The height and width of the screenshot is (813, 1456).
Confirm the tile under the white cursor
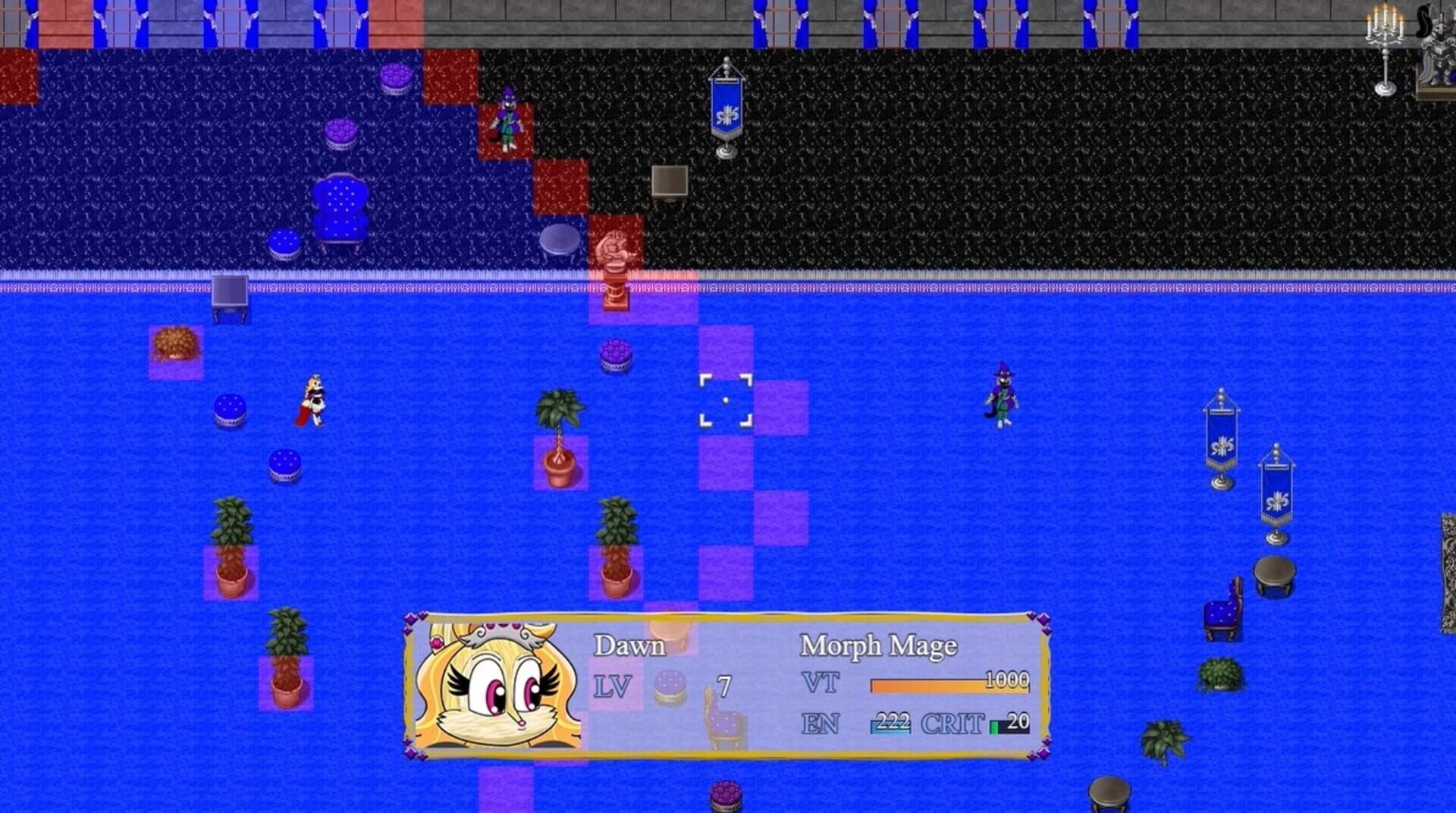(x=726, y=400)
